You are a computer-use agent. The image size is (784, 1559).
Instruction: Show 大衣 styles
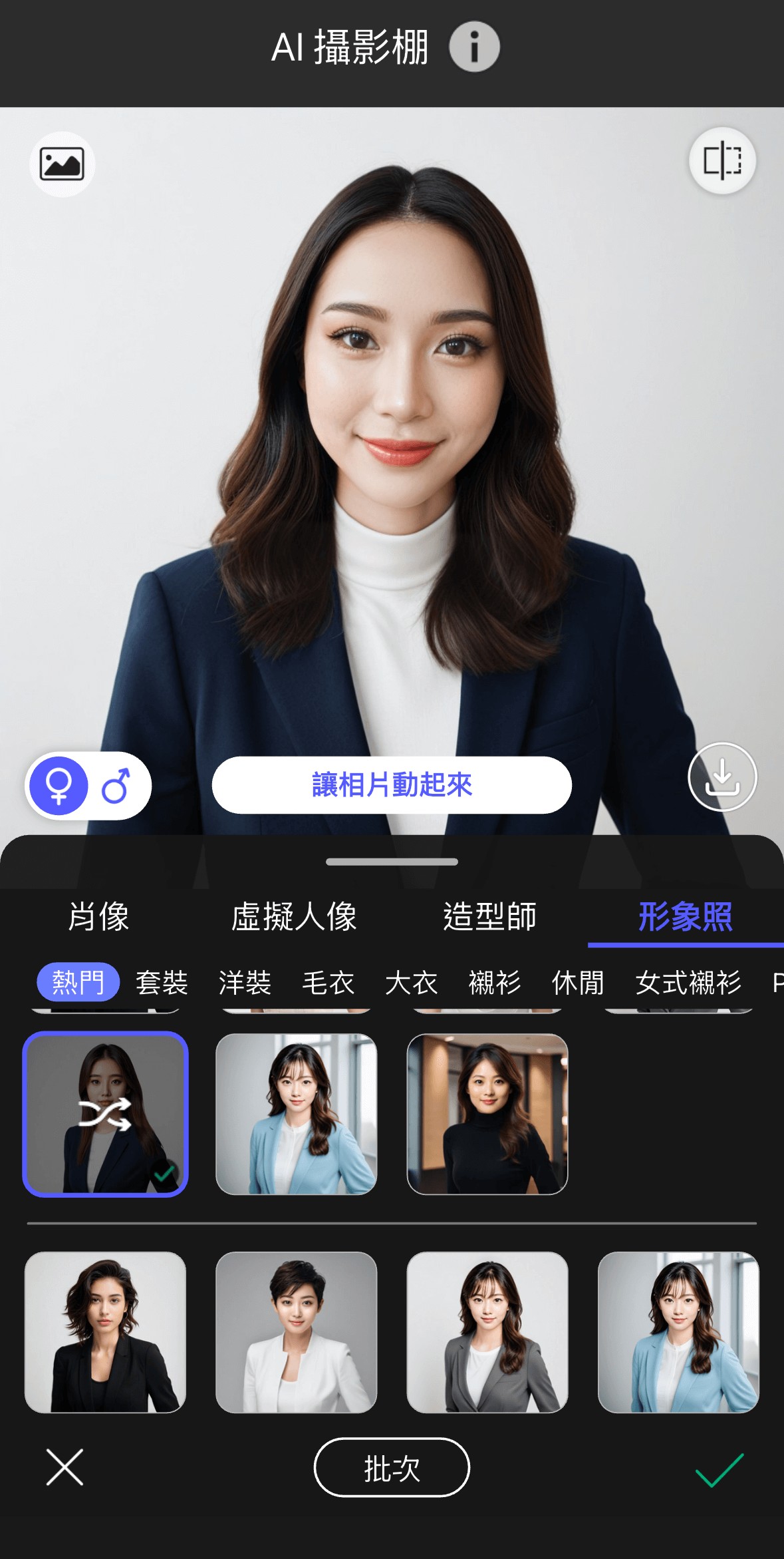[411, 982]
